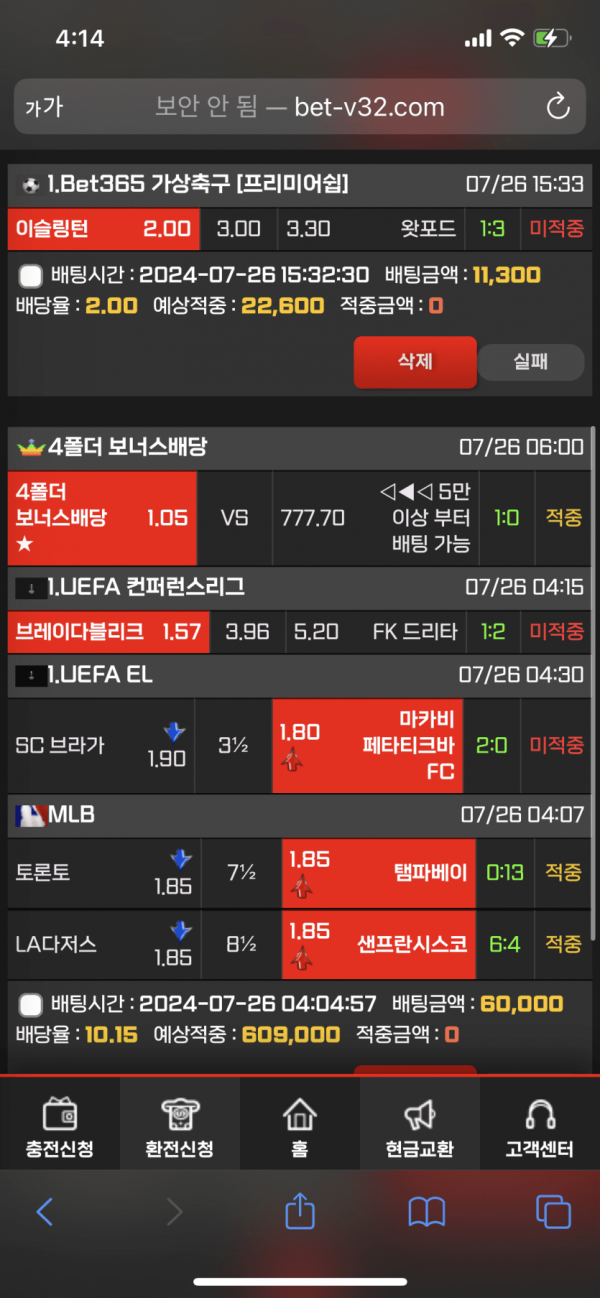Screen dimensions: 600x1298
Task: Reload the page in the address bar
Action: 557,107
